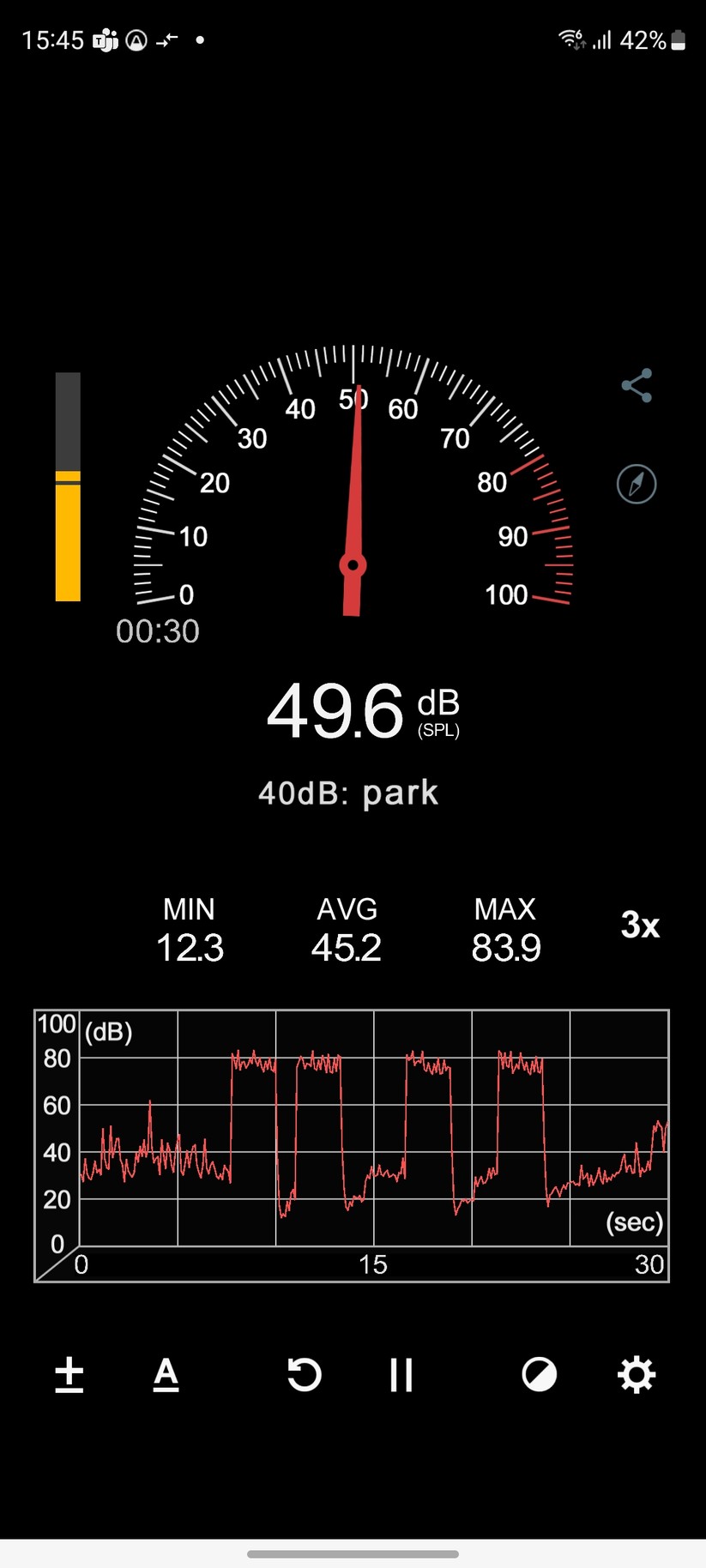Tap the underlined A icon
Viewport: 706px width, 1568px height.
pyautogui.click(x=166, y=1375)
